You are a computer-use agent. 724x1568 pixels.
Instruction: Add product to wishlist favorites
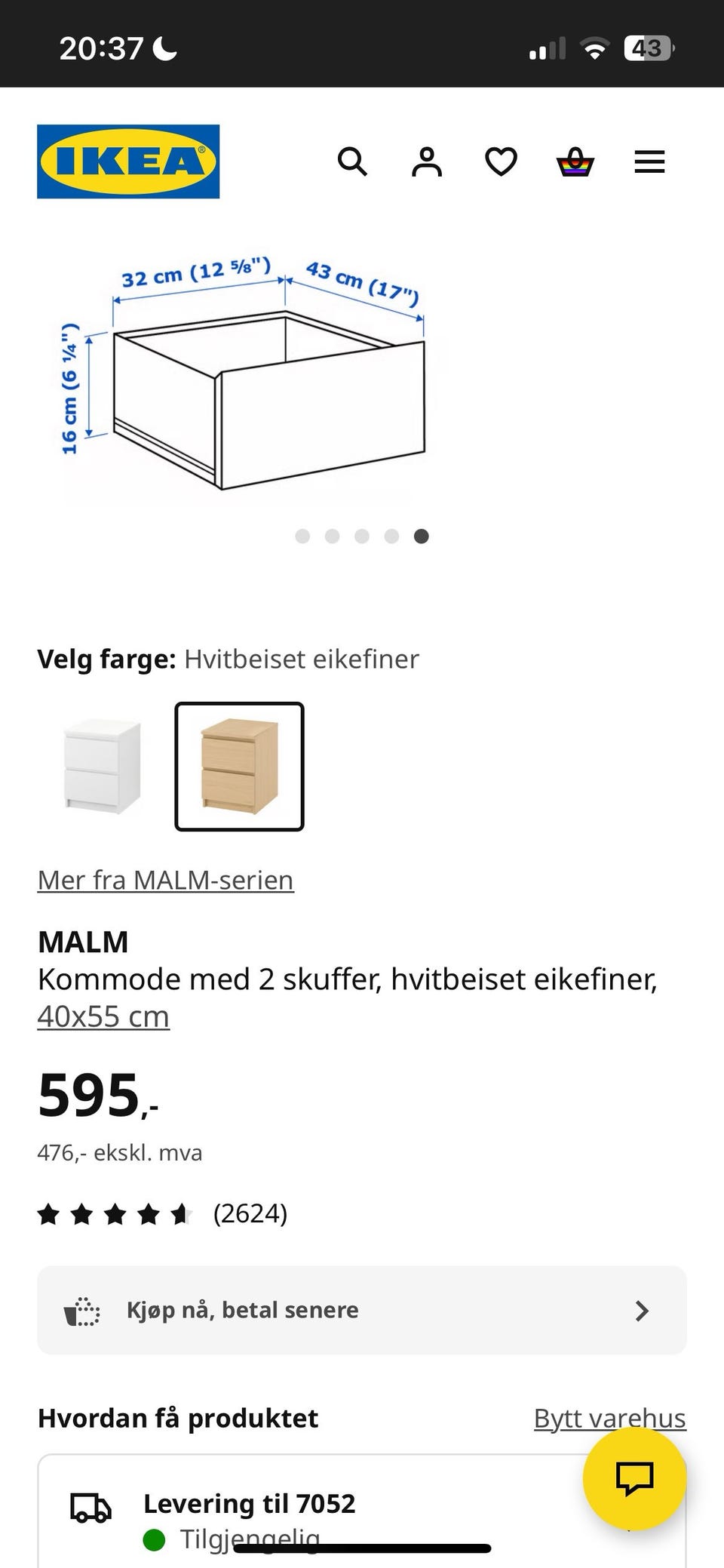tap(500, 161)
